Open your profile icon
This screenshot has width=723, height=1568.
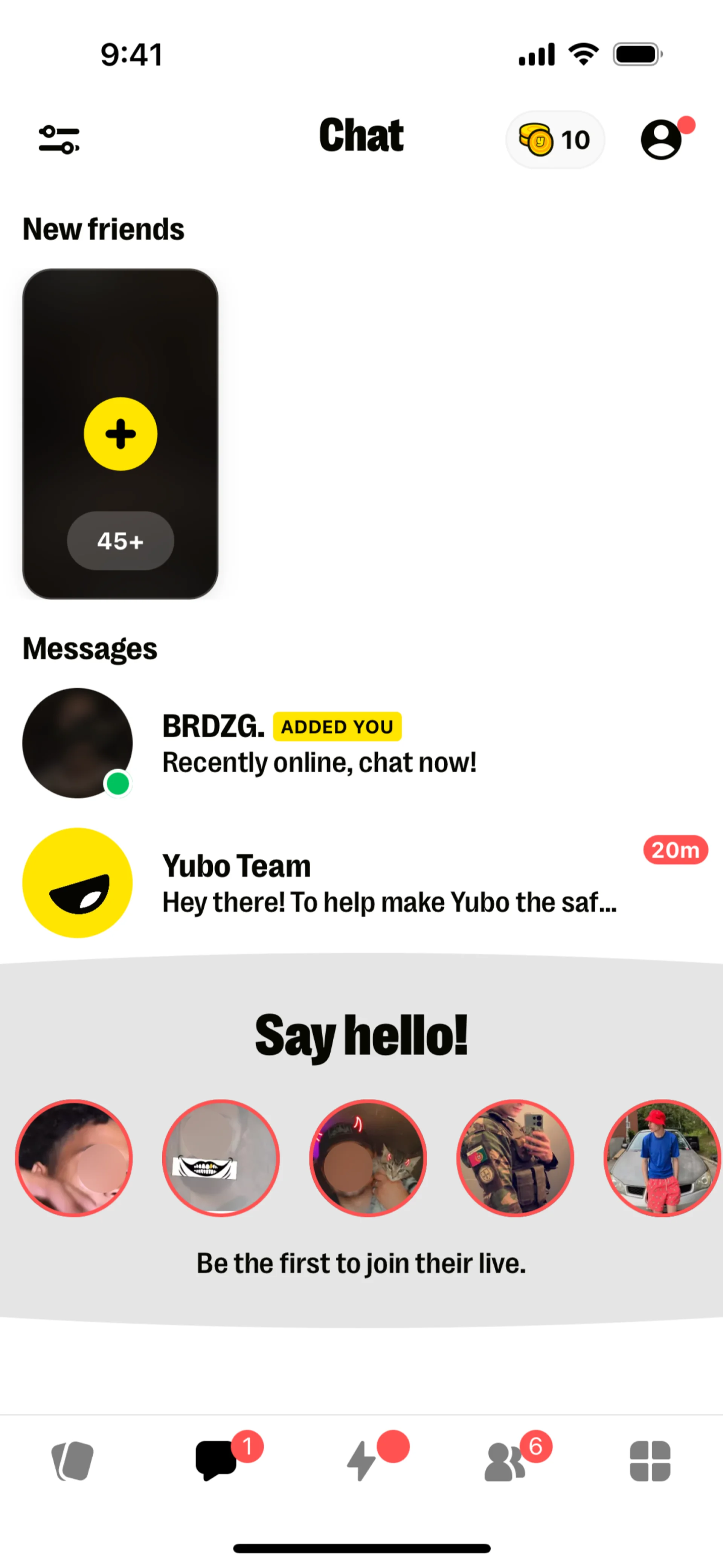point(662,139)
